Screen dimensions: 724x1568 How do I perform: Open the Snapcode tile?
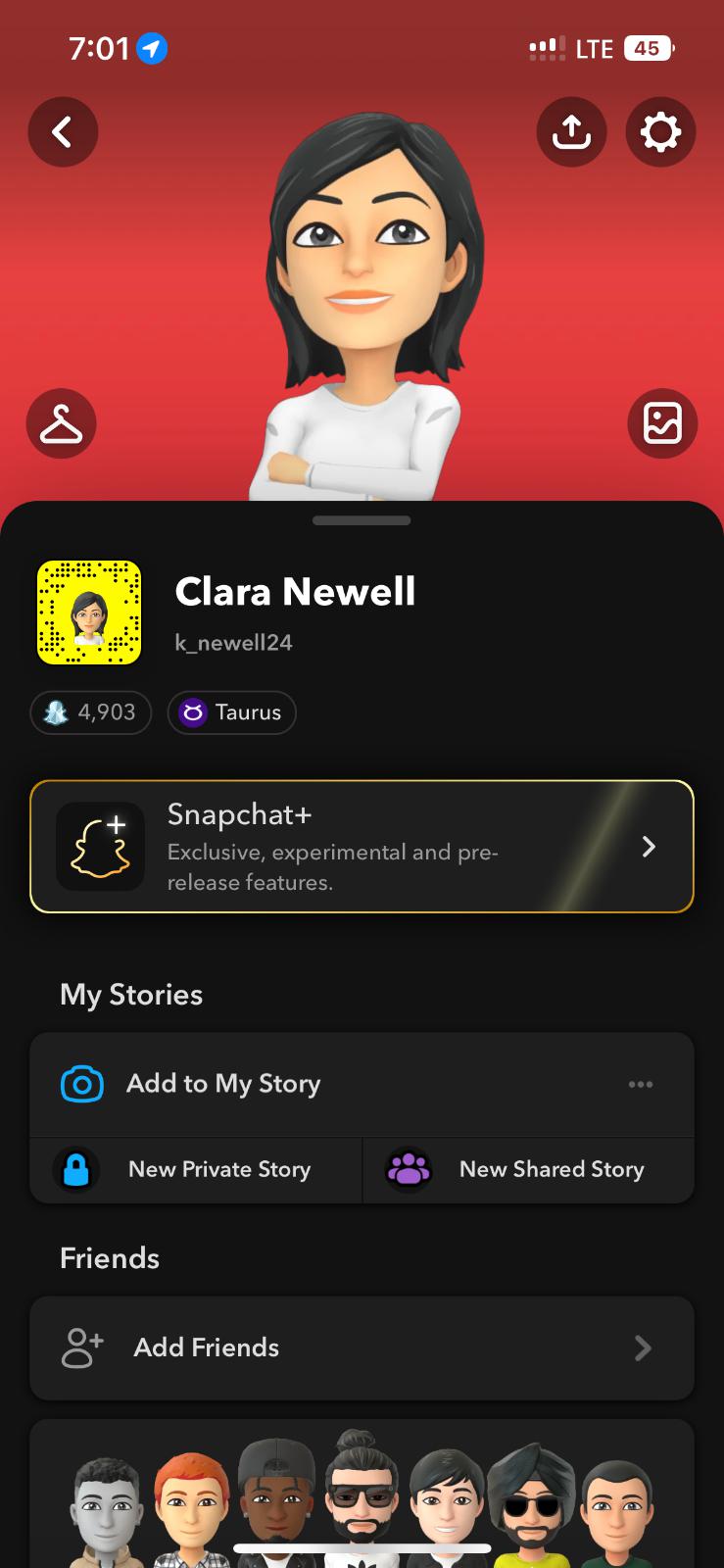click(89, 613)
